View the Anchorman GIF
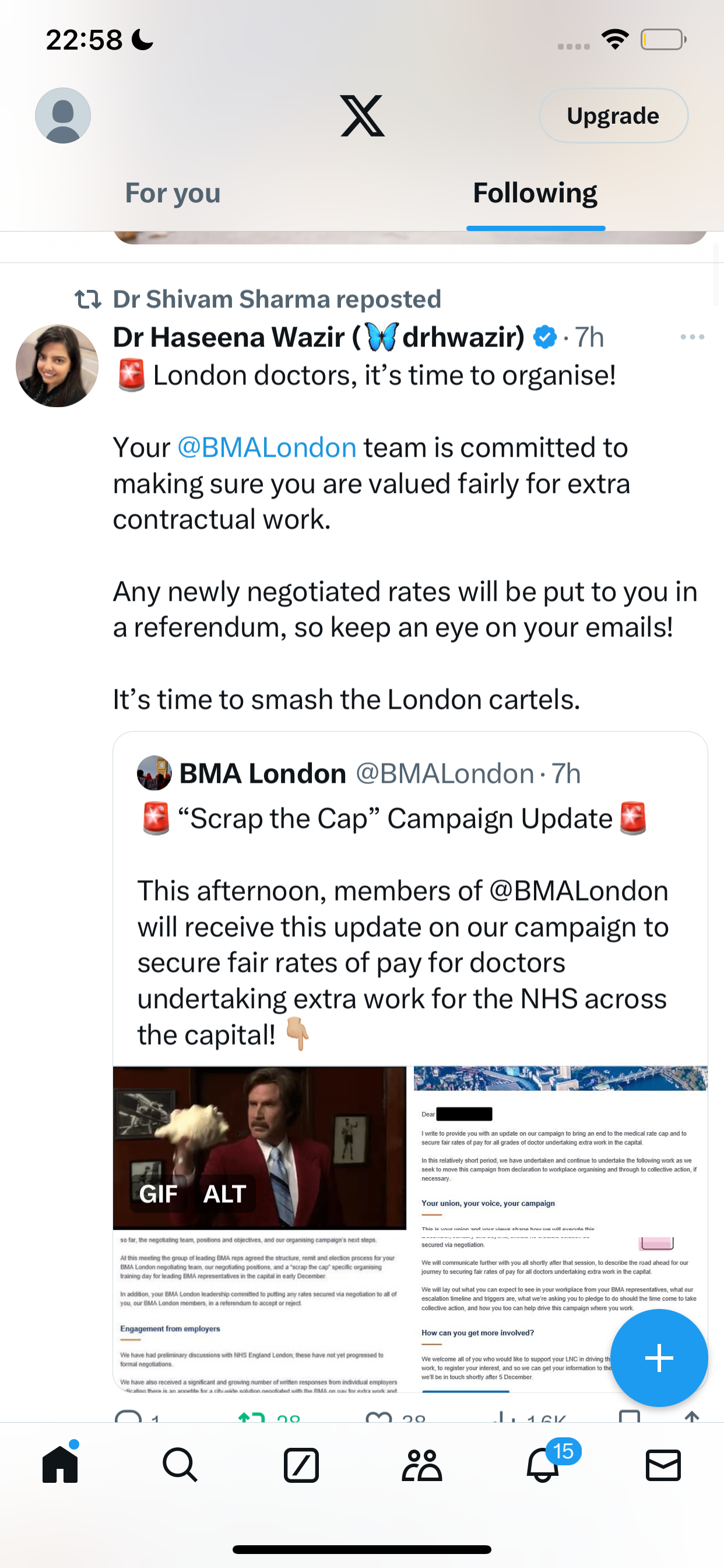This screenshot has width=724, height=1568. coord(260,1147)
